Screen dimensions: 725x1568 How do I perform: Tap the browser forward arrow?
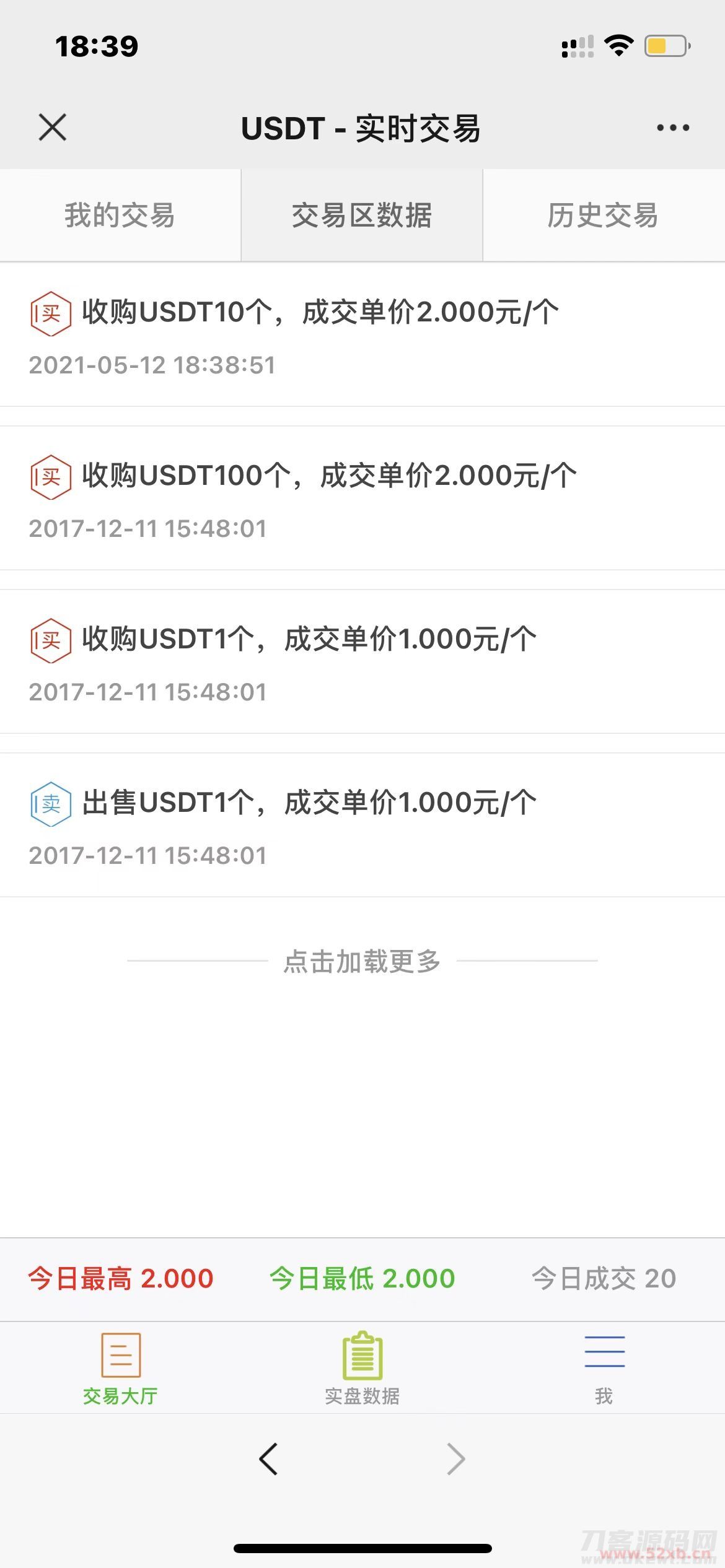point(456,1459)
